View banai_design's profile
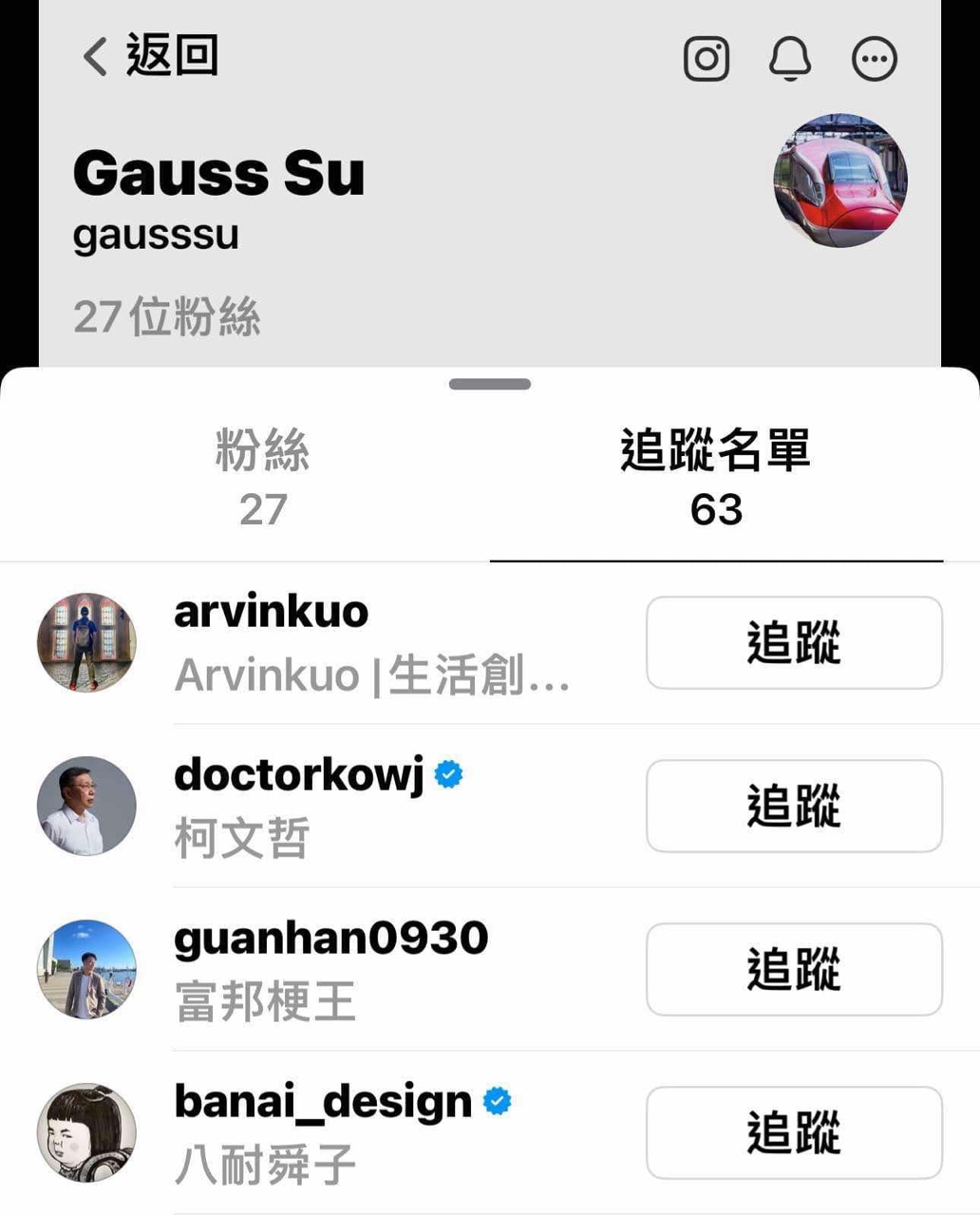The height and width of the screenshot is (1216, 980). click(323, 1103)
